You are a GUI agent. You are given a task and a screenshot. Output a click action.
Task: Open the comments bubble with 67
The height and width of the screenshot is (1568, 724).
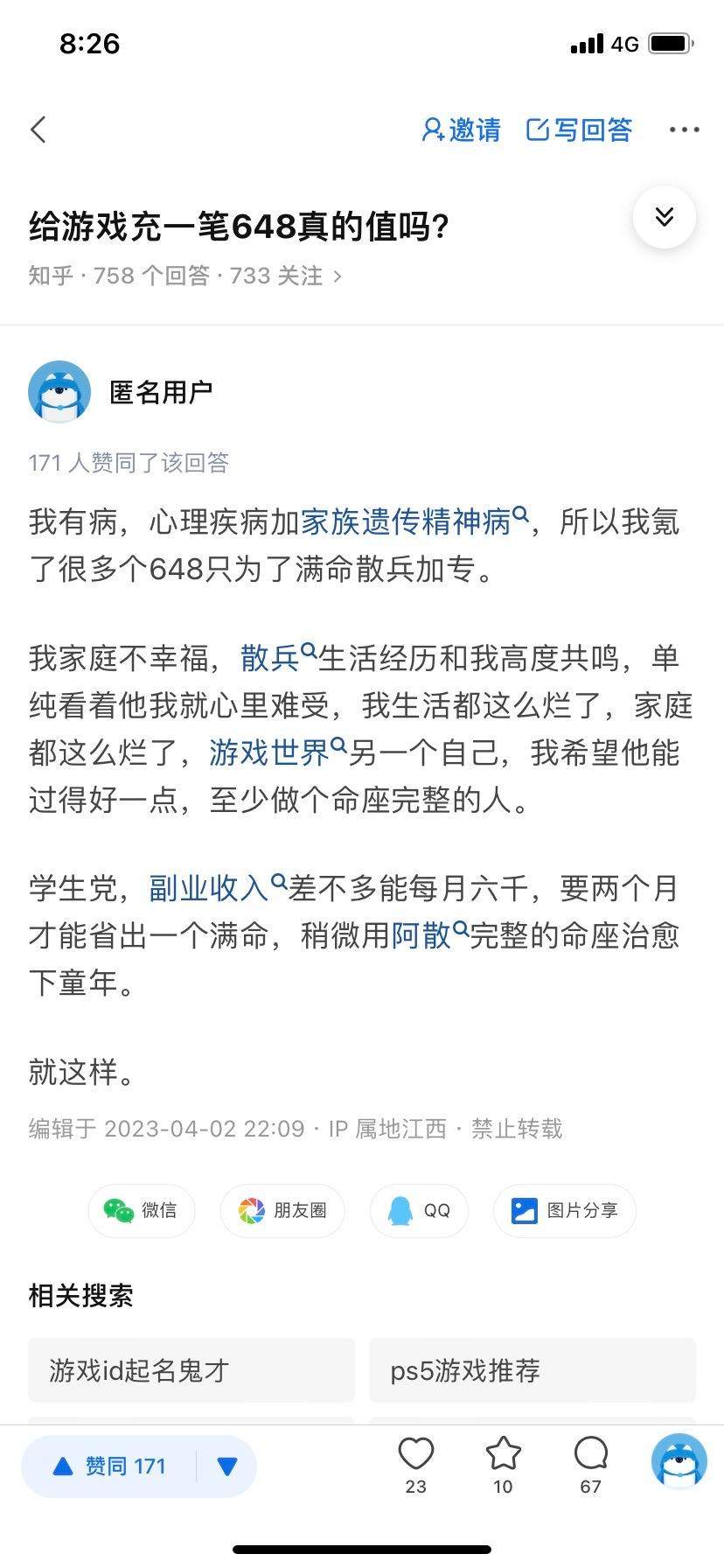591,1466
